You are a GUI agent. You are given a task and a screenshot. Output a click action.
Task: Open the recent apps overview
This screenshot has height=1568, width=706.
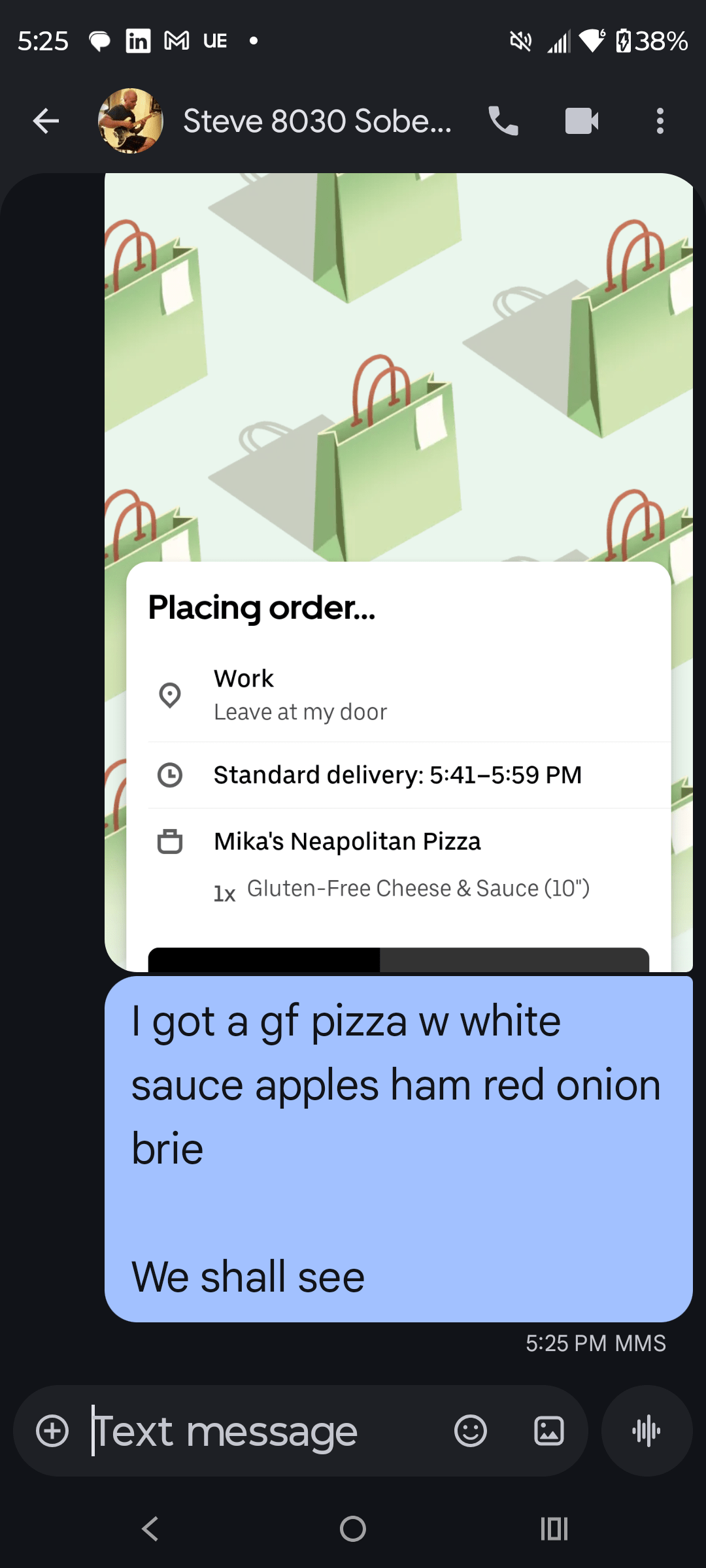(554, 1529)
